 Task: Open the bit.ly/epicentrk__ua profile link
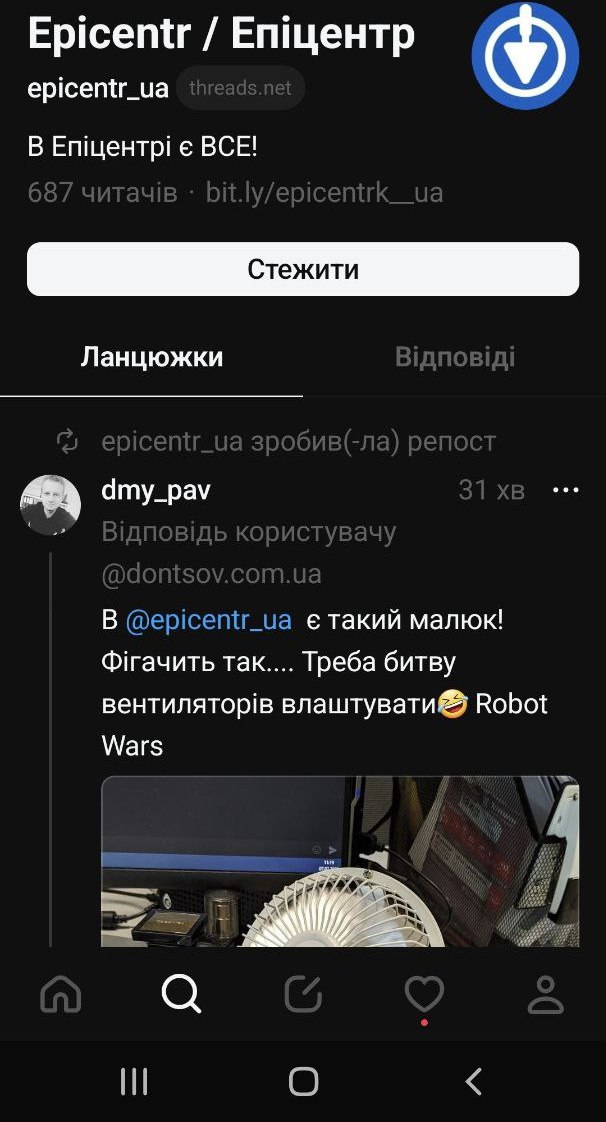coord(324,192)
